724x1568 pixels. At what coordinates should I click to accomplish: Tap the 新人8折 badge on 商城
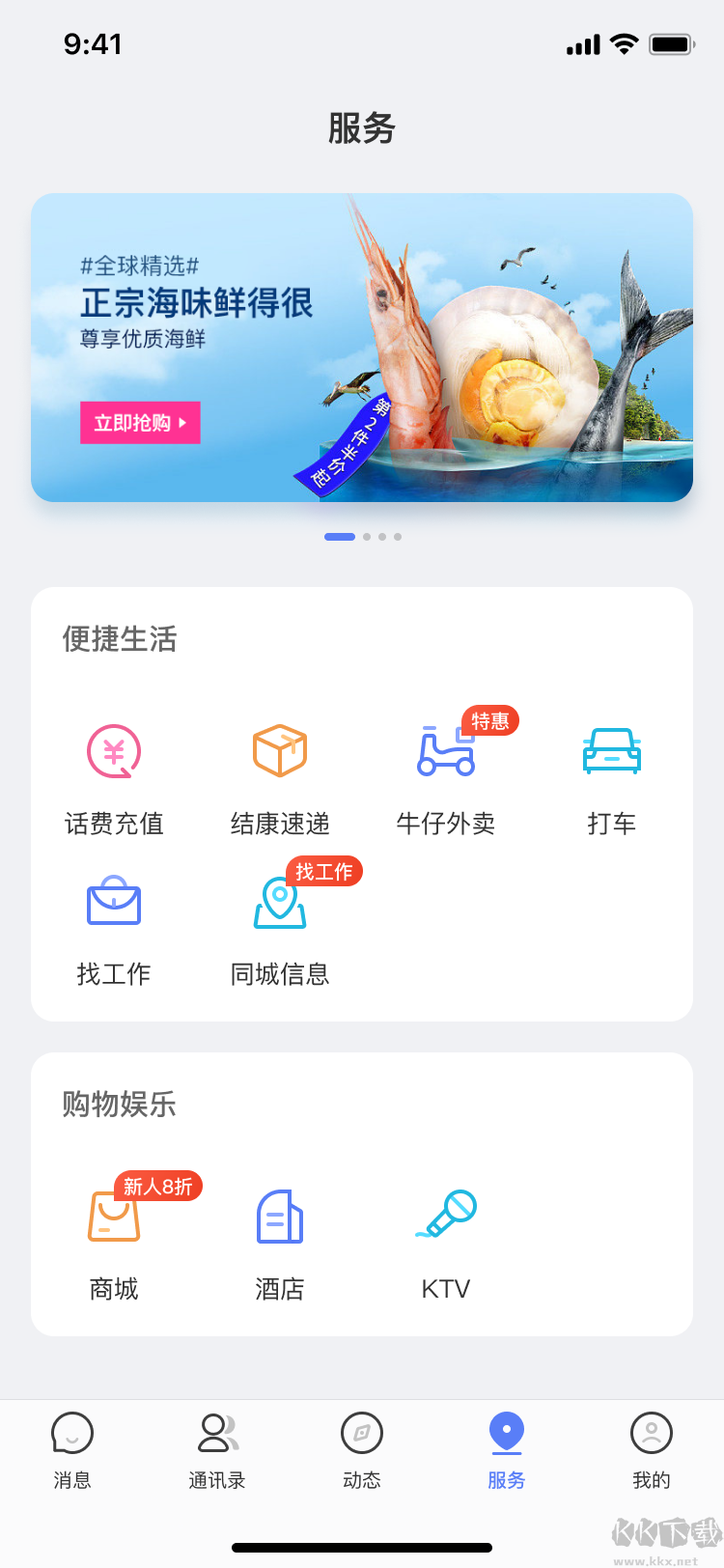click(x=158, y=1186)
